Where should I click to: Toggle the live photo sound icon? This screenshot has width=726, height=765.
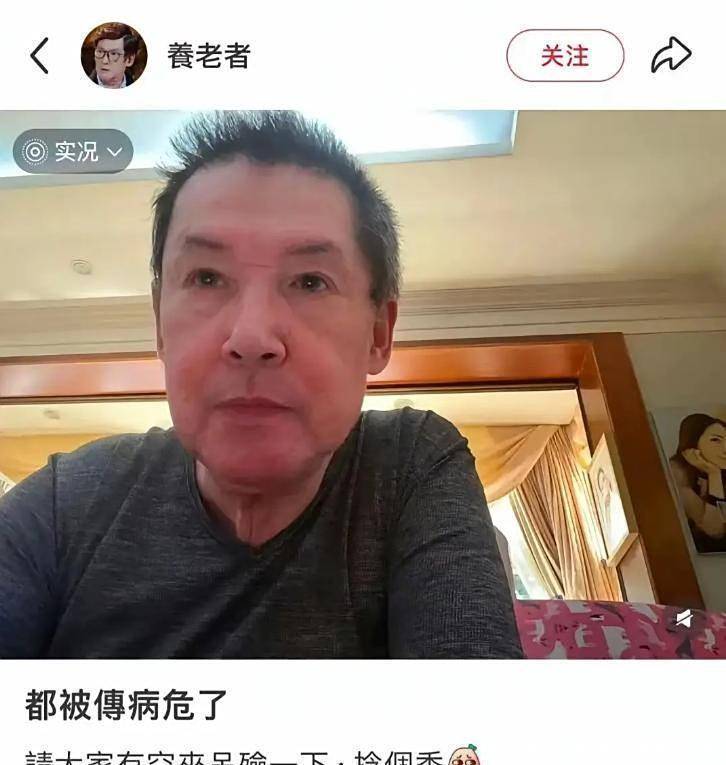684,619
